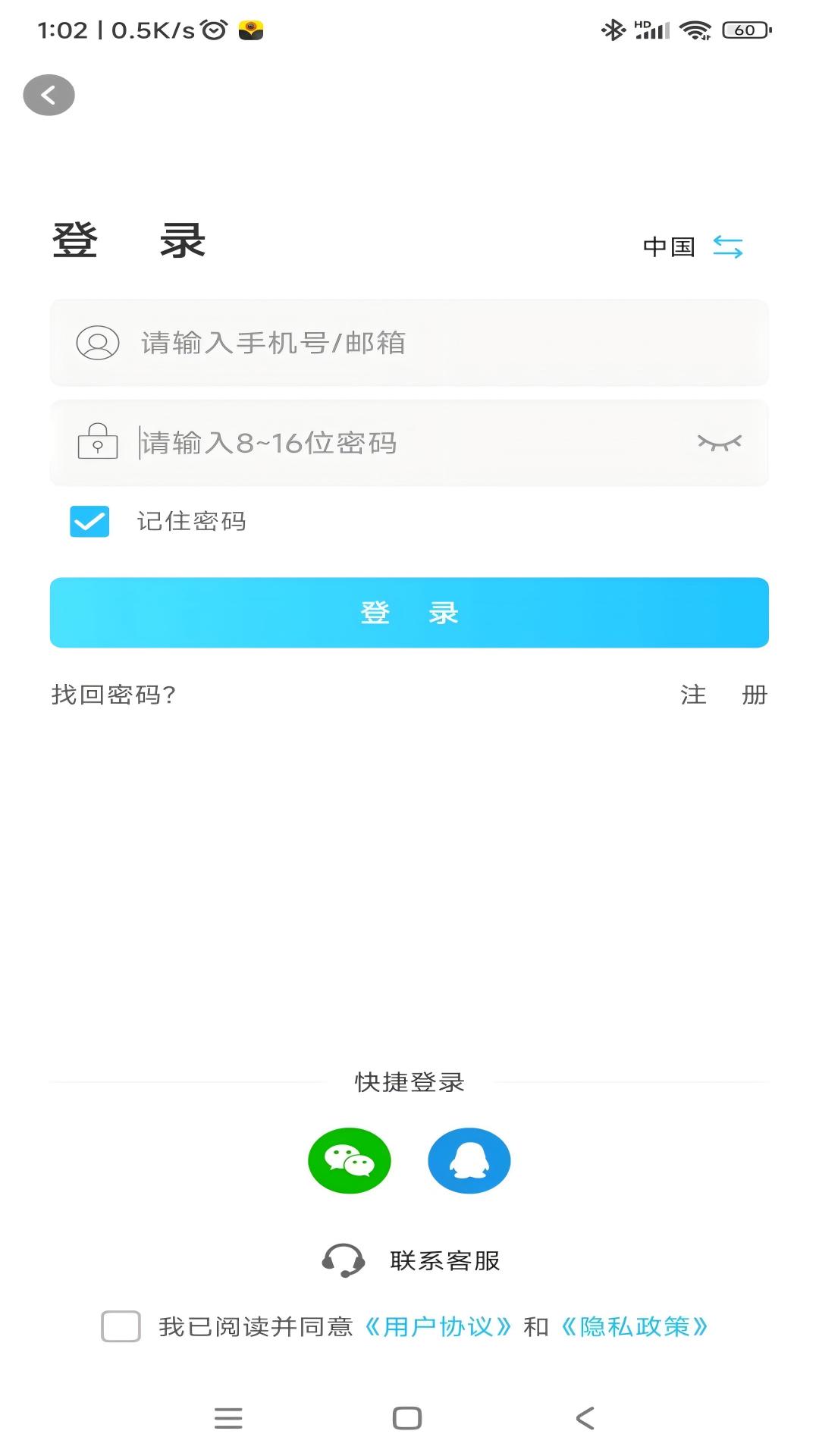Tap the region swap arrows next to 中国
The image size is (819, 1456).
[729, 246]
